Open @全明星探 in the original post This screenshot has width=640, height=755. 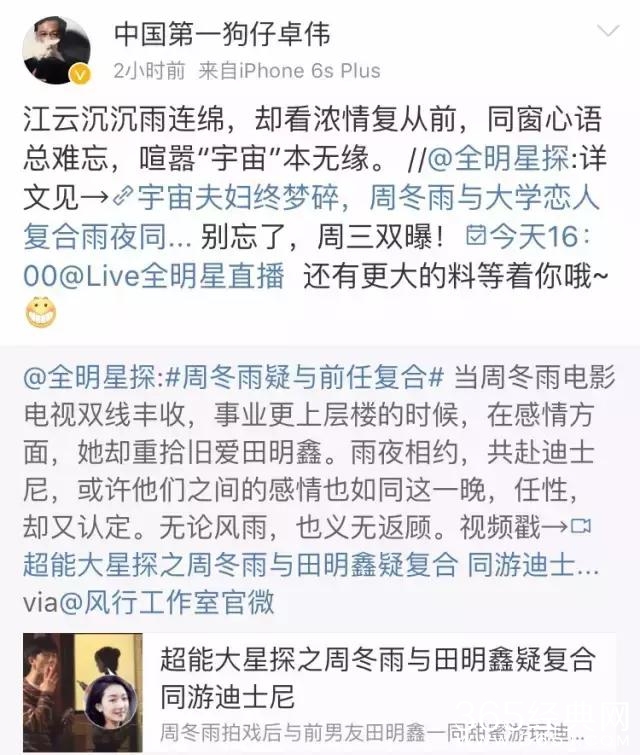(90, 377)
